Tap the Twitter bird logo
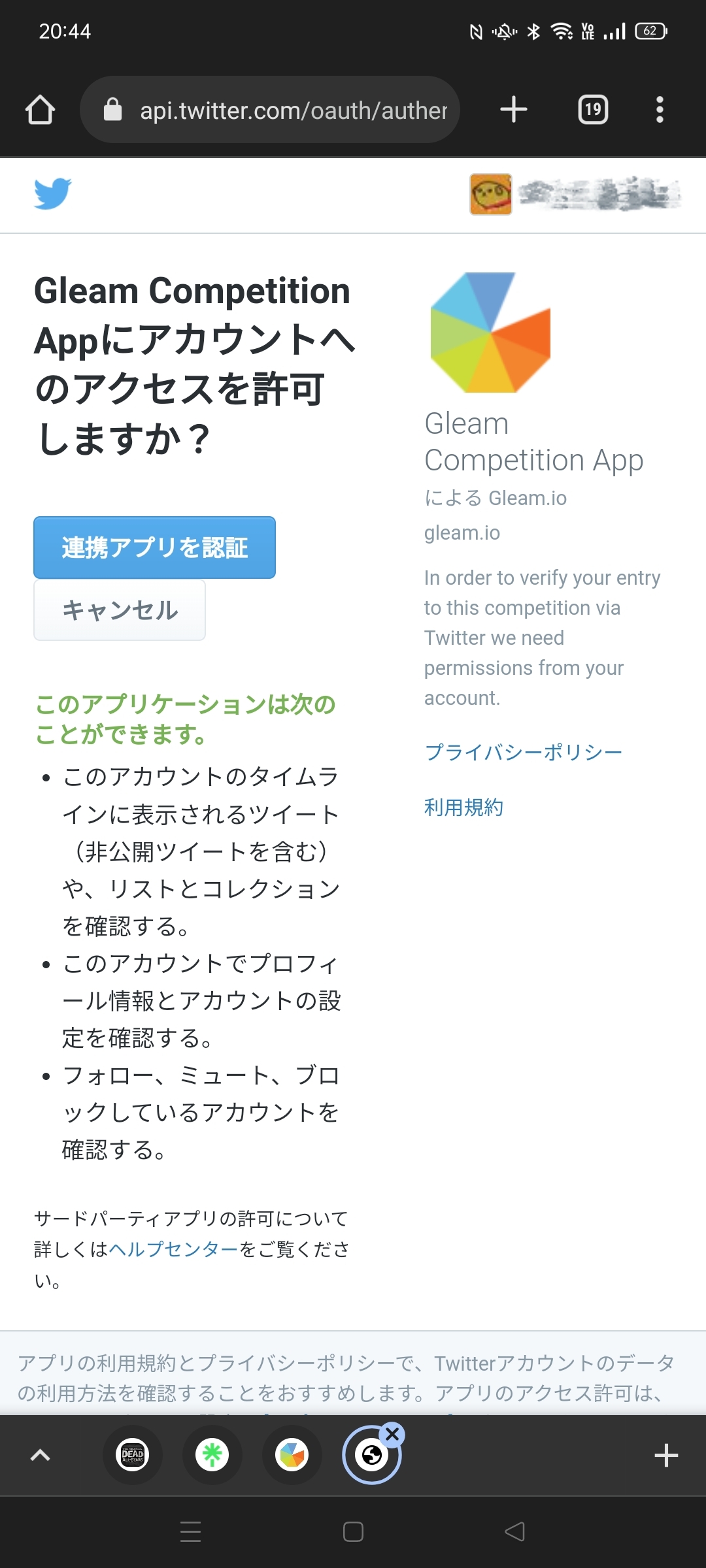Image resolution: width=706 pixels, height=1568 pixels. click(x=52, y=193)
